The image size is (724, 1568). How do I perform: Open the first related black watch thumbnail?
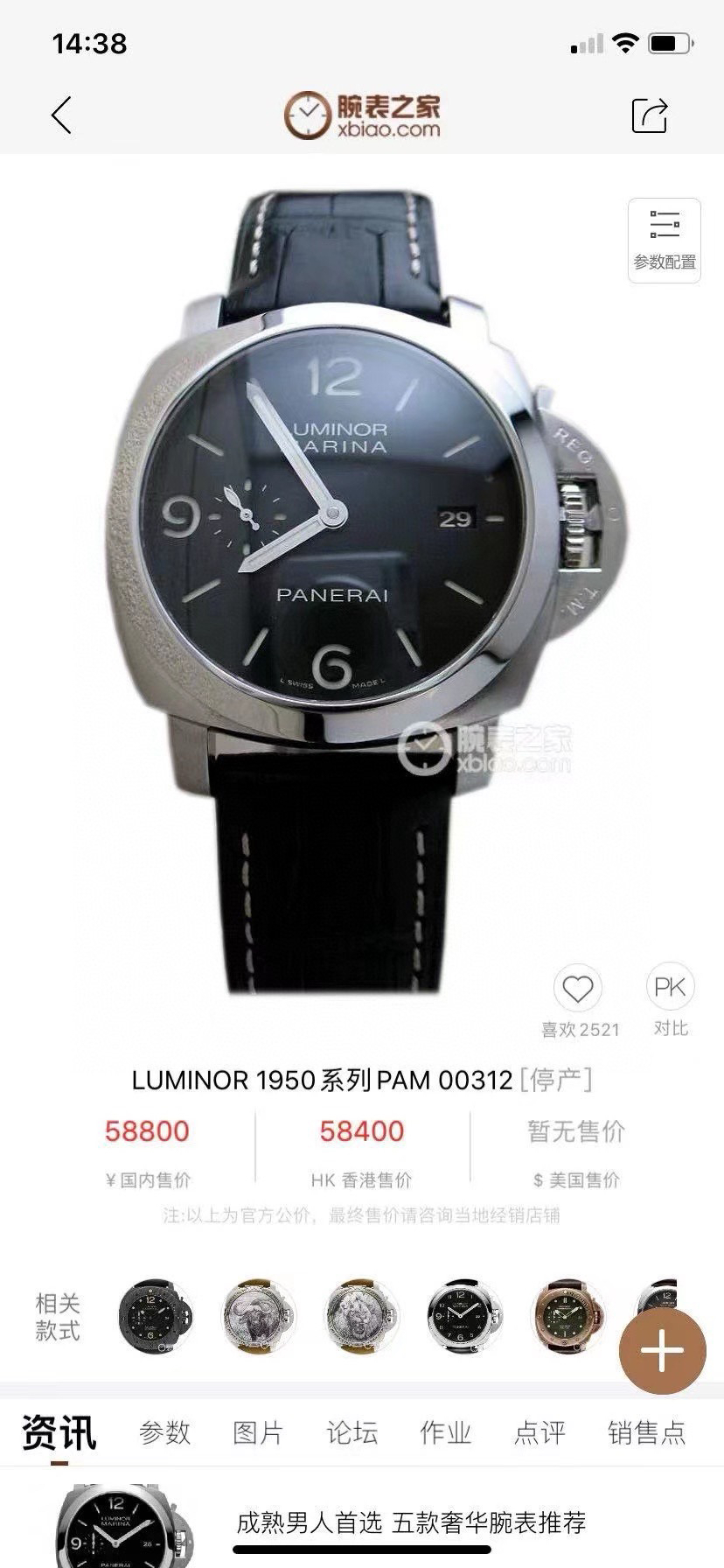coord(155,1317)
